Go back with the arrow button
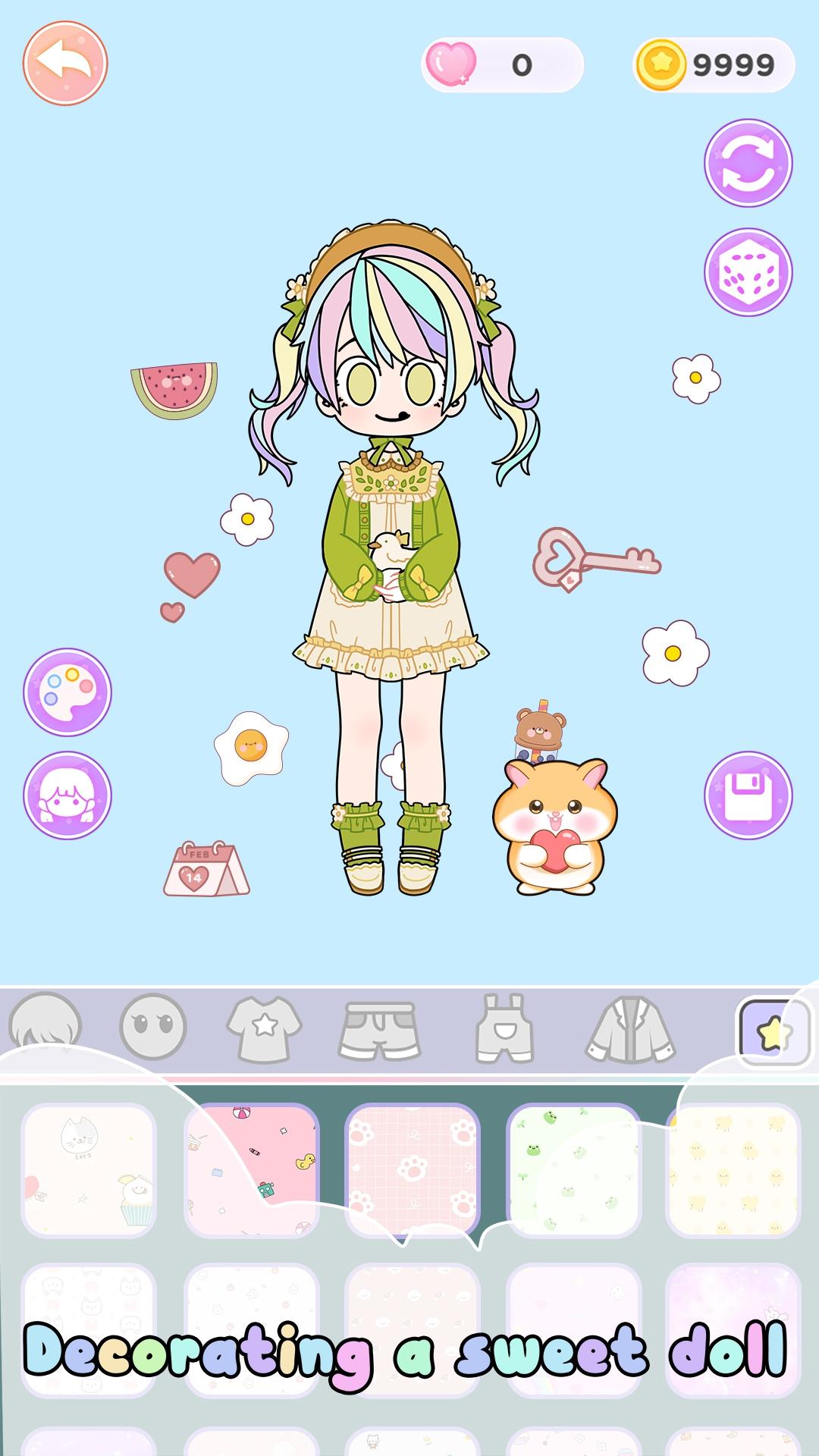This screenshot has width=819, height=1456. (x=65, y=64)
